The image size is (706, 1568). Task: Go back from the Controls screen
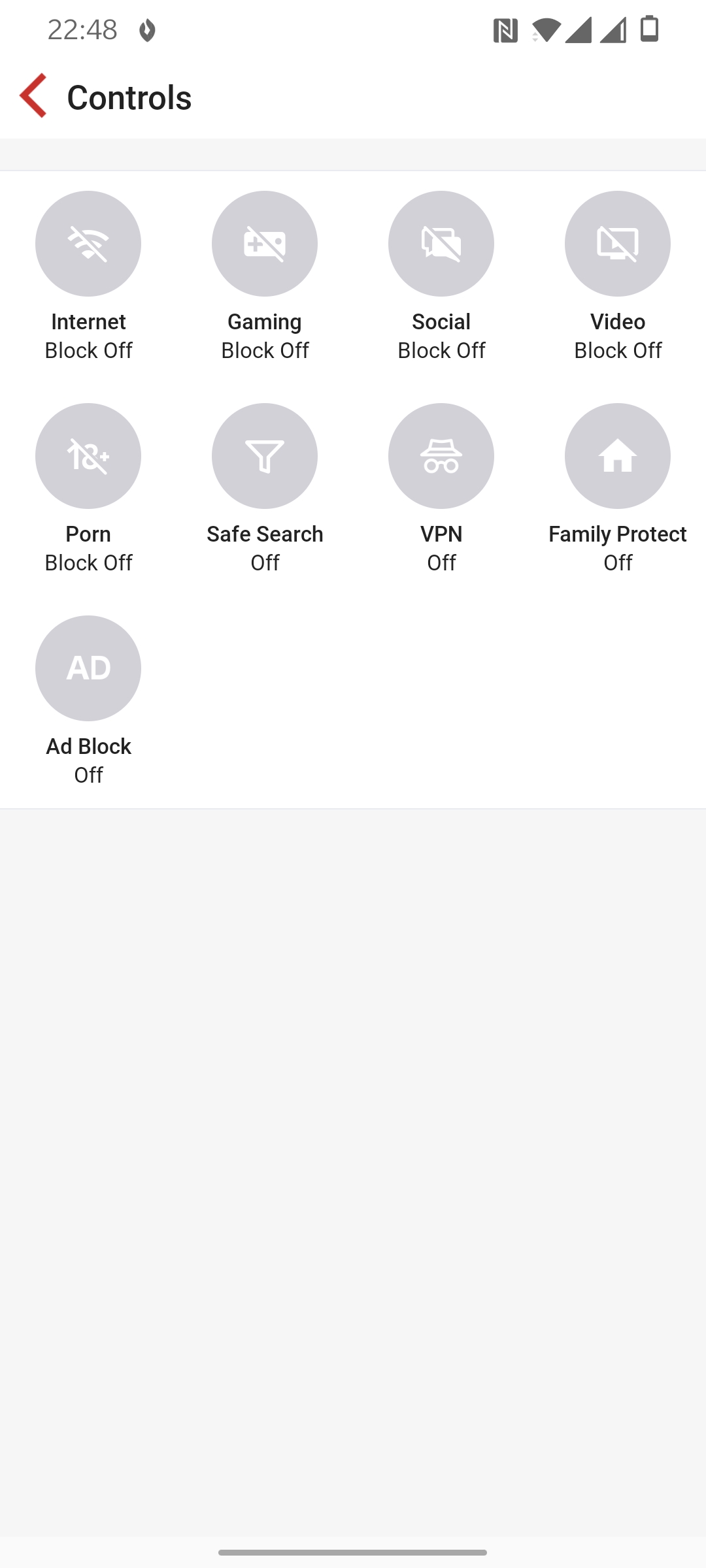[33, 96]
